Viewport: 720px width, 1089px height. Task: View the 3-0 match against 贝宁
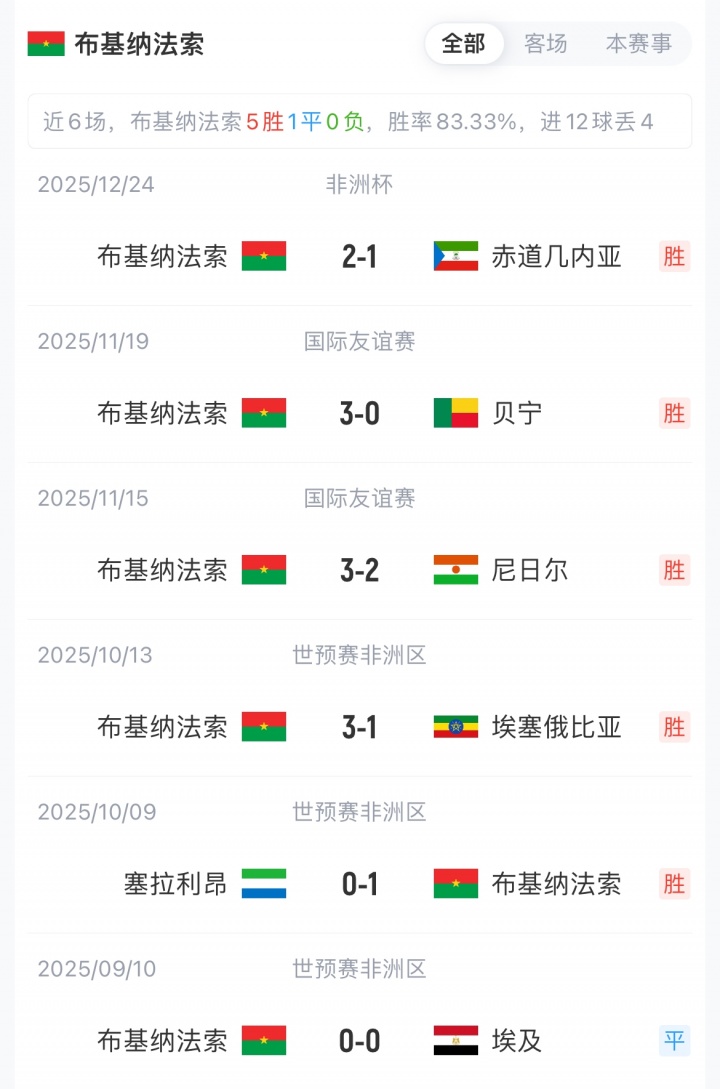tap(360, 413)
